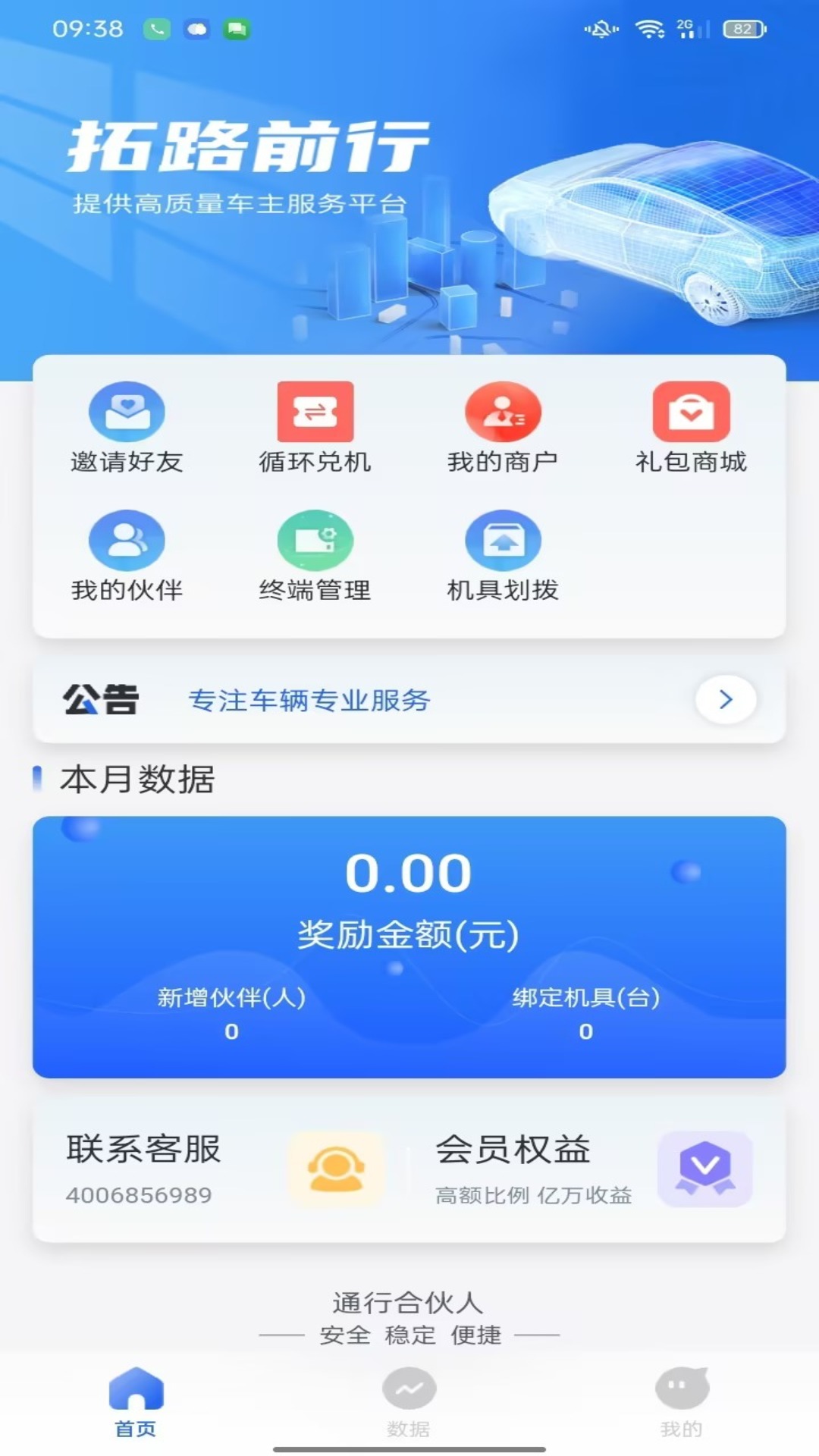This screenshot has height=1456, width=819.
Task: Select the 首页 home tab
Action: point(136,1407)
